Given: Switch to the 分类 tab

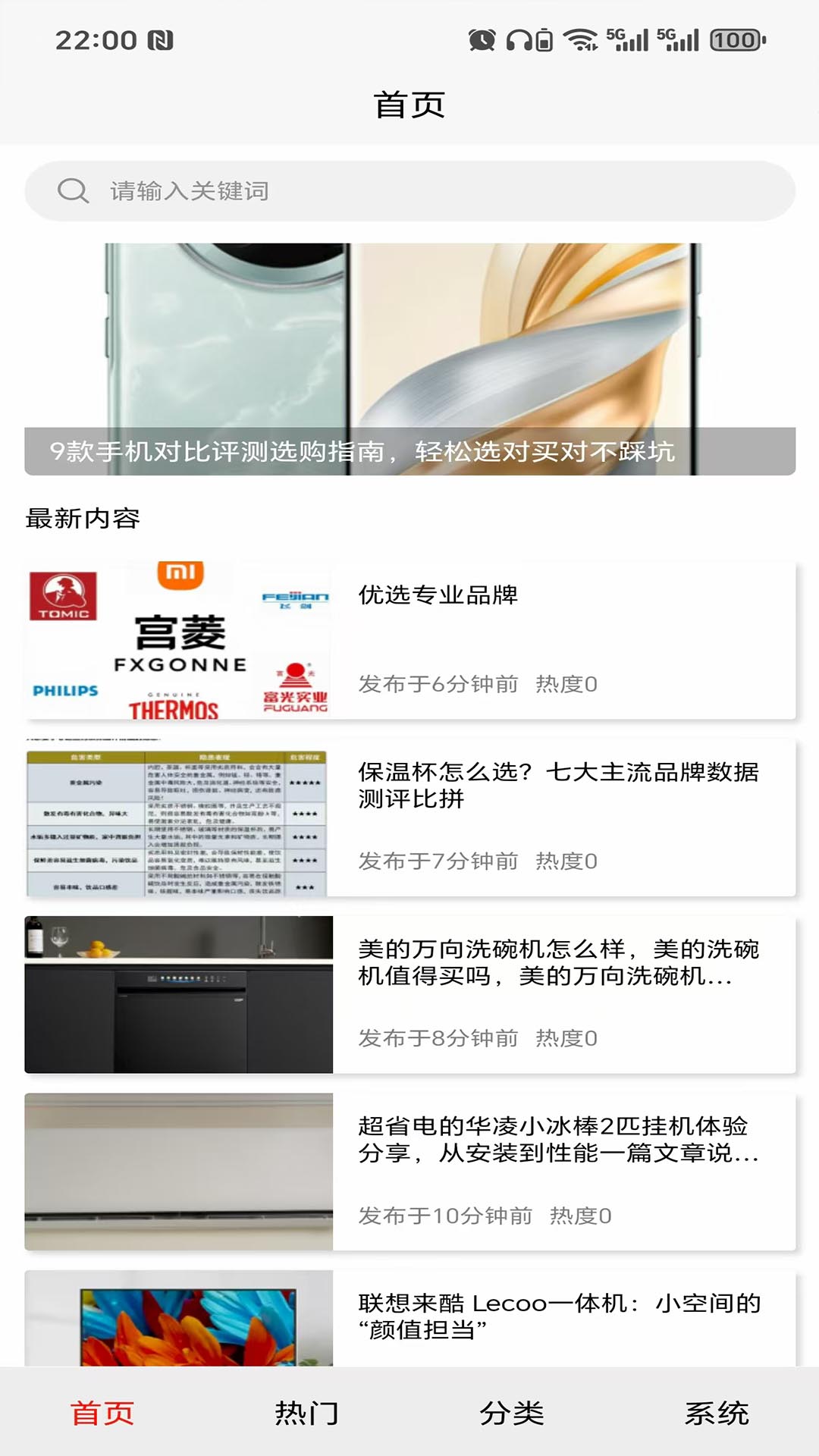Looking at the screenshot, I should pos(512,1413).
